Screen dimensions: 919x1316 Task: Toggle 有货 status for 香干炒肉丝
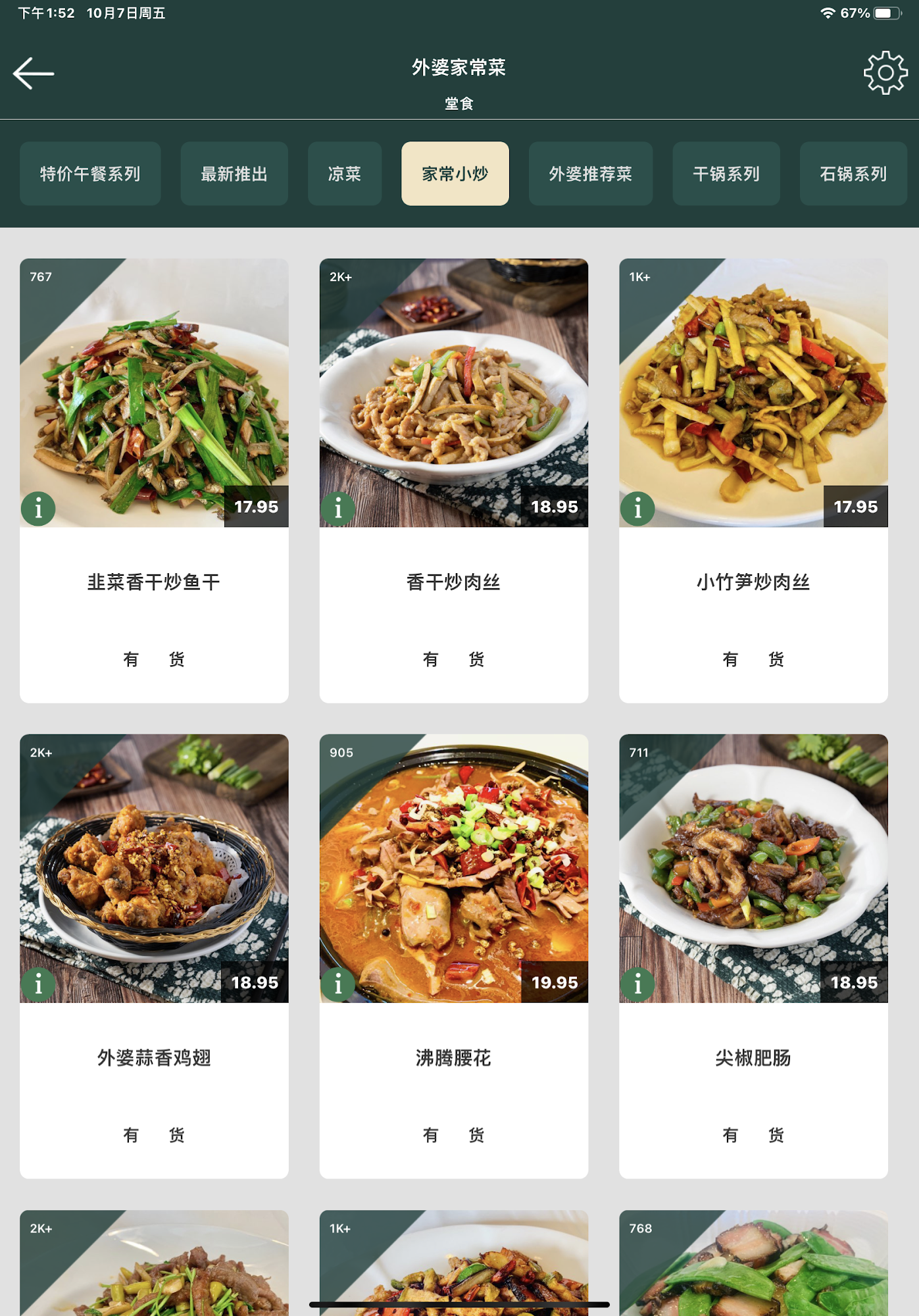point(453,659)
